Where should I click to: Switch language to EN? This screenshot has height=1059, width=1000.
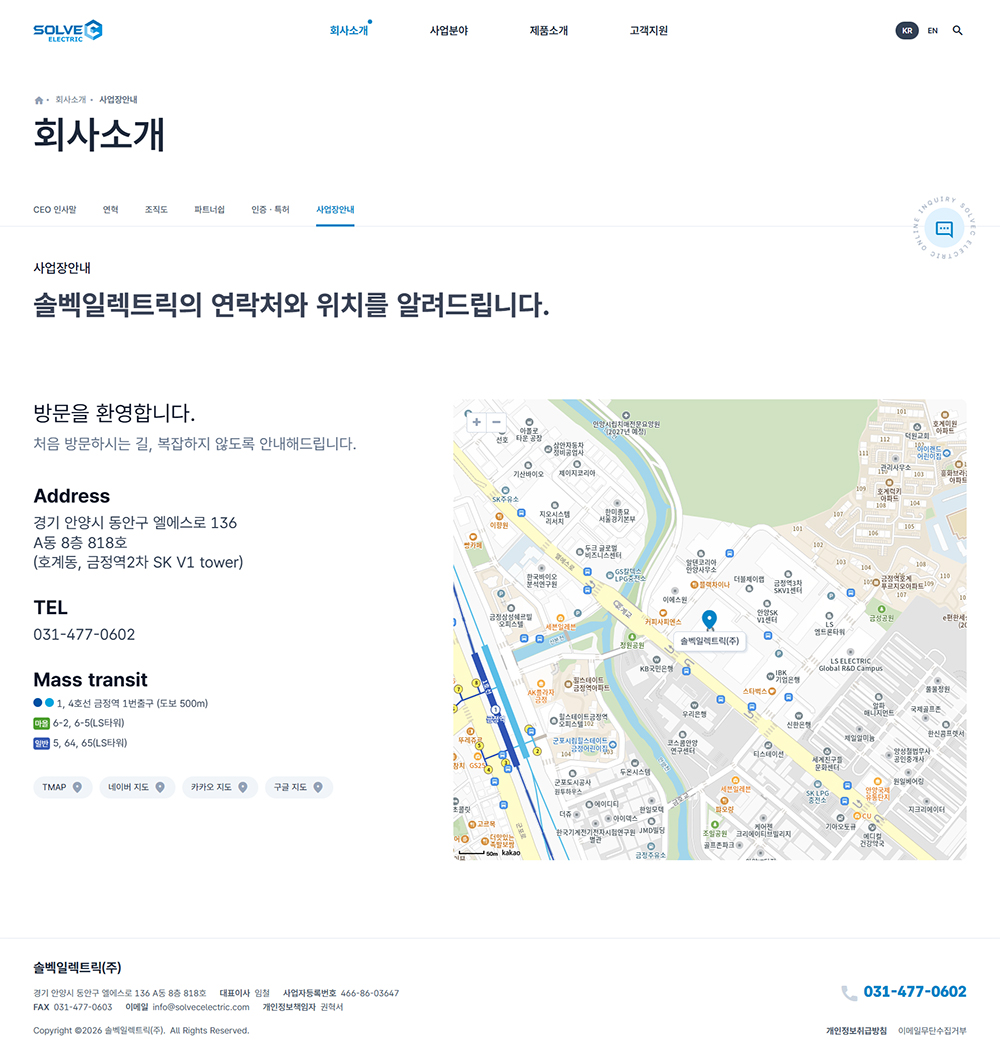coord(932,31)
